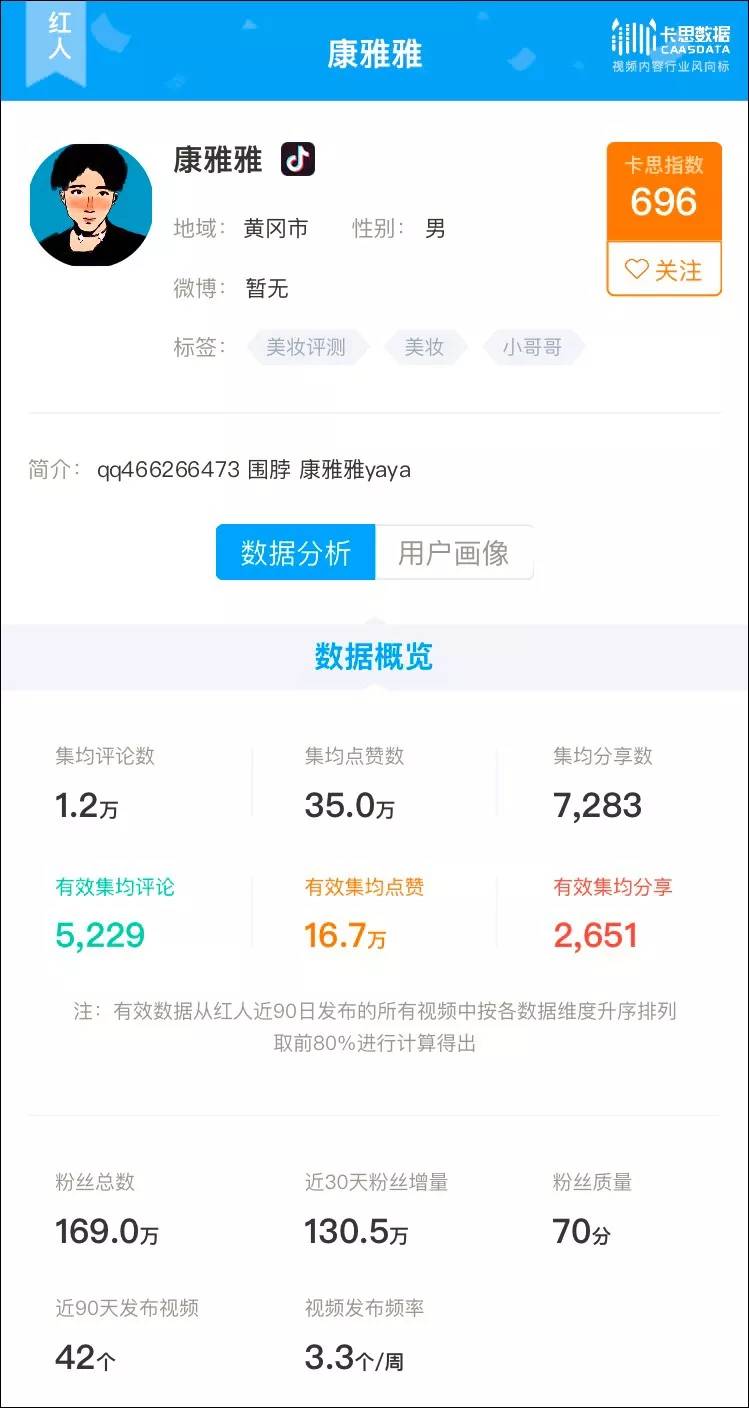749x1408 pixels.
Task: Switch to the 用户画像 tab
Action: 454,553
